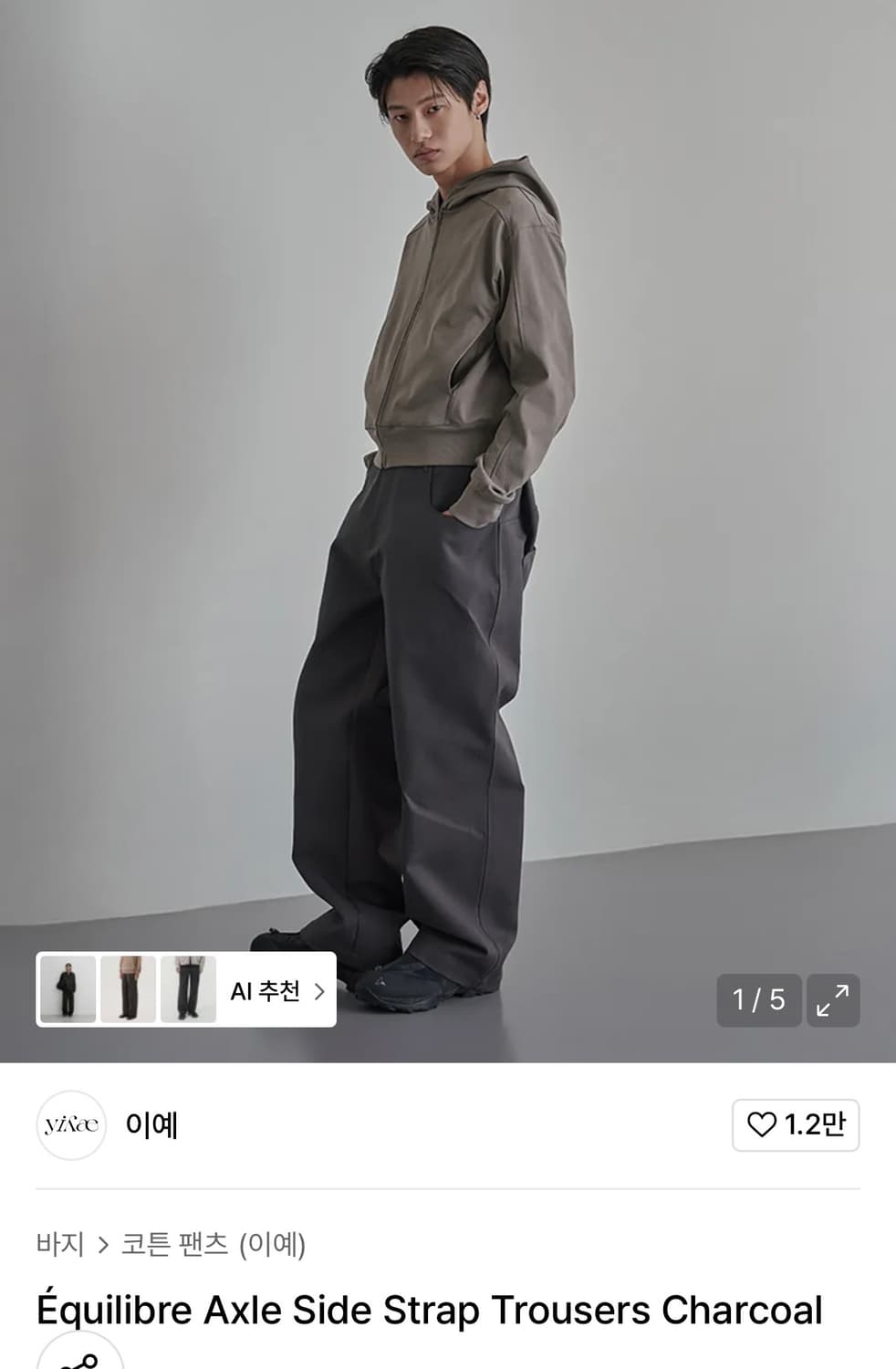
Task: Click the 1.2만 like count text
Action: [x=817, y=1127]
